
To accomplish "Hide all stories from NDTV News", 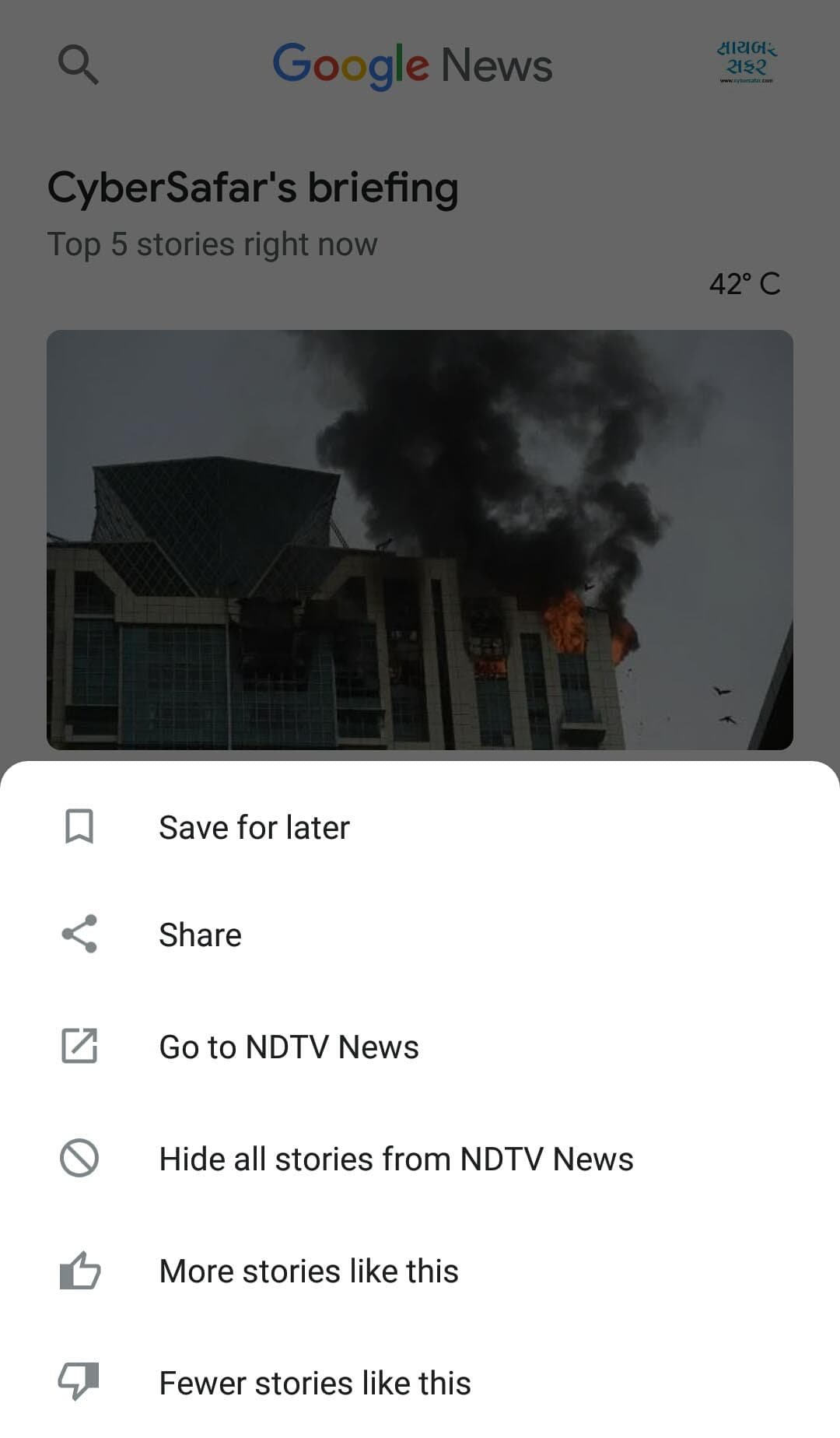I will pos(395,1159).
